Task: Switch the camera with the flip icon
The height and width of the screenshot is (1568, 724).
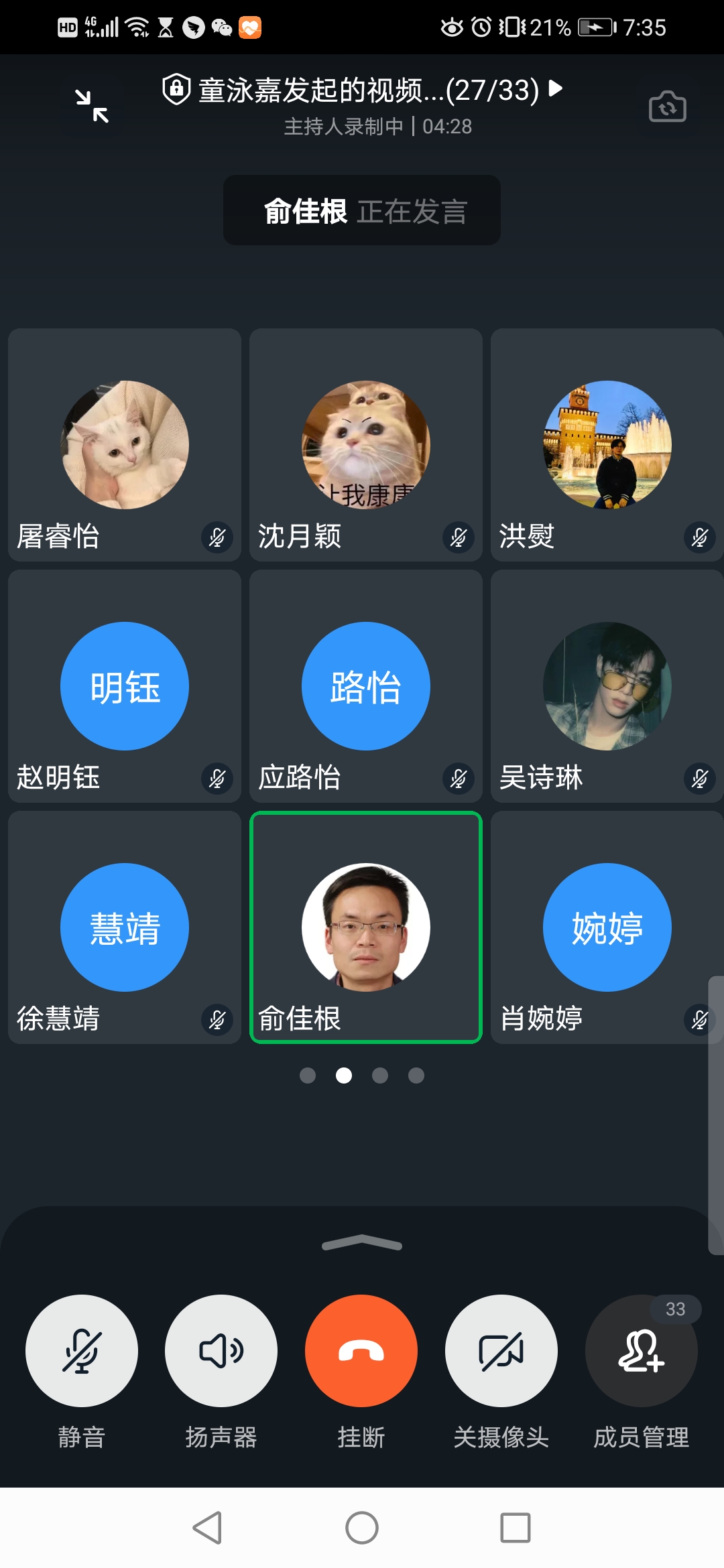Action: 667,107
